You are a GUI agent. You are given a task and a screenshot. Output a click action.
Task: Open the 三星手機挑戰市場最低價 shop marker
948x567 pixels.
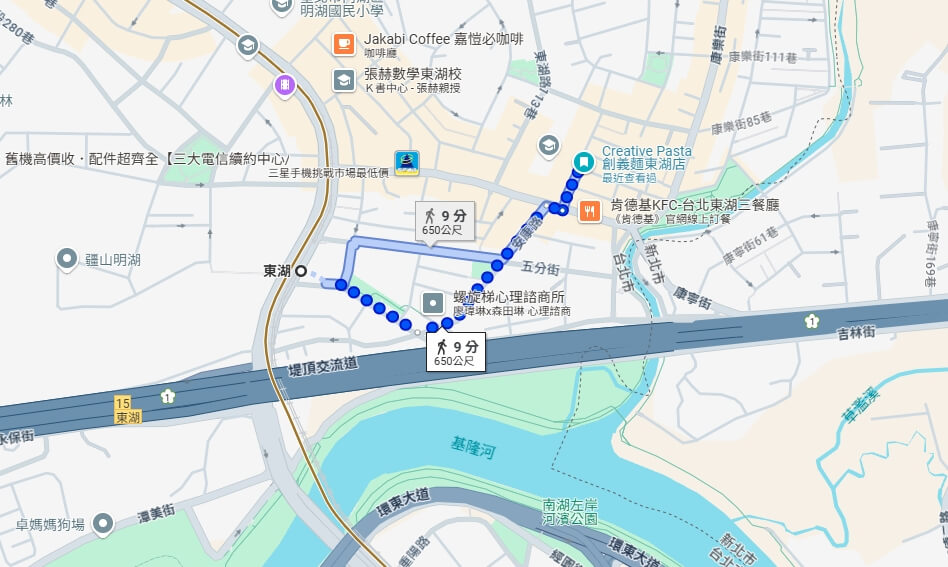click(x=406, y=163)
